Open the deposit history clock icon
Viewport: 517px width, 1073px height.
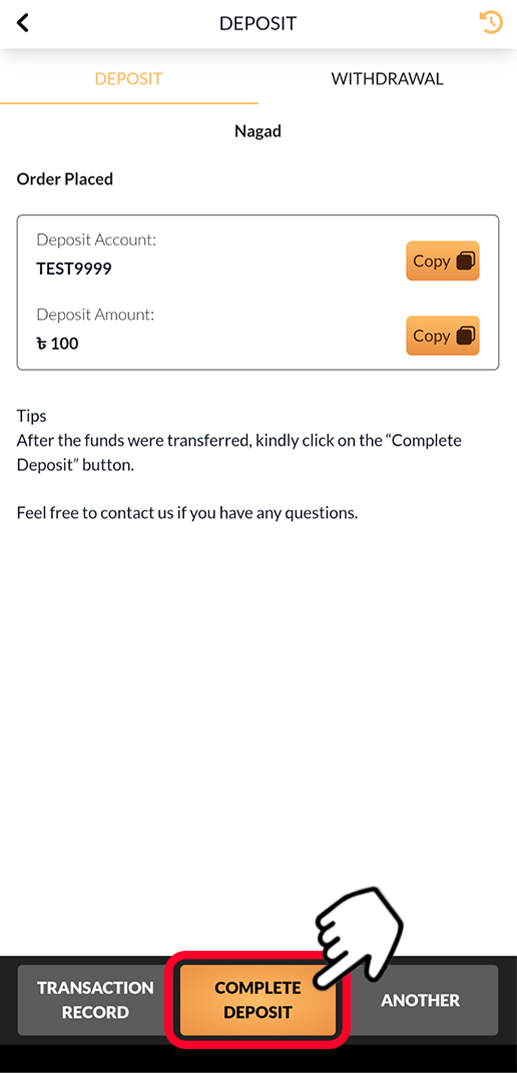tap(491, 23)
